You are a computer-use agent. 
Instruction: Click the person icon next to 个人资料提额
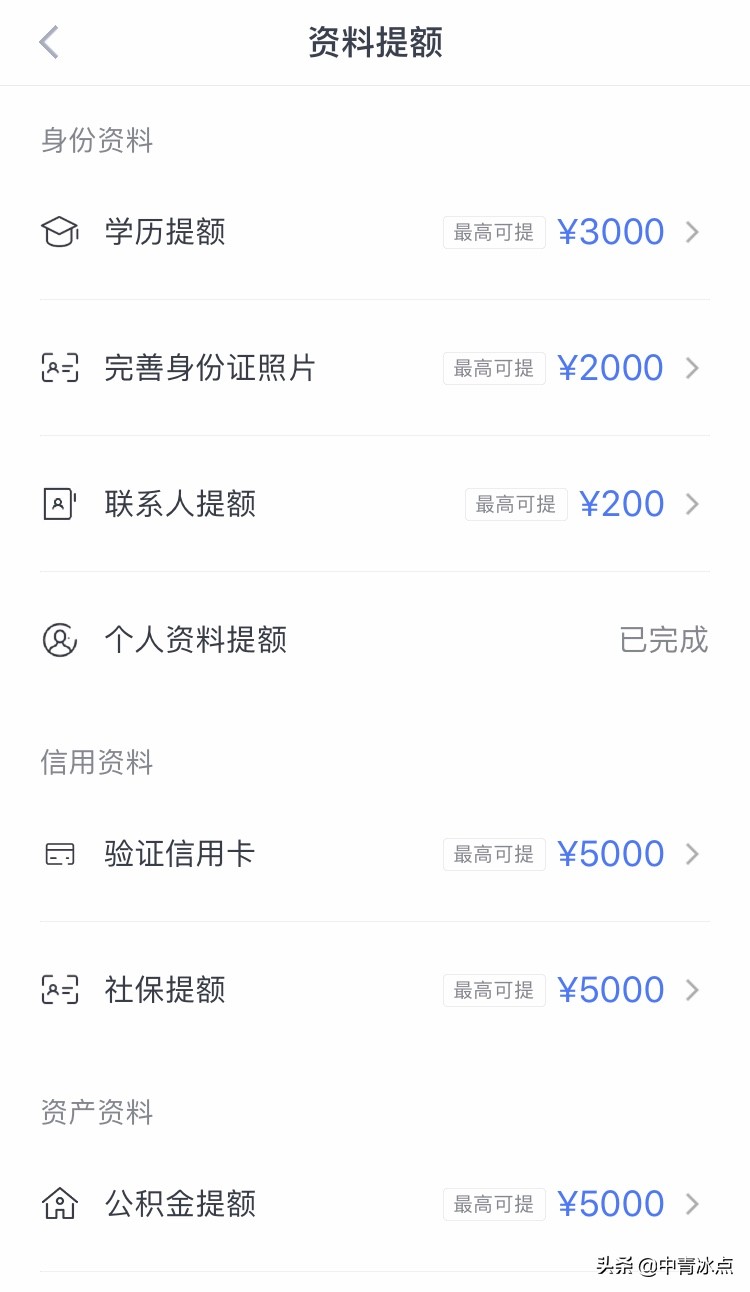click(x=60, y=640)
